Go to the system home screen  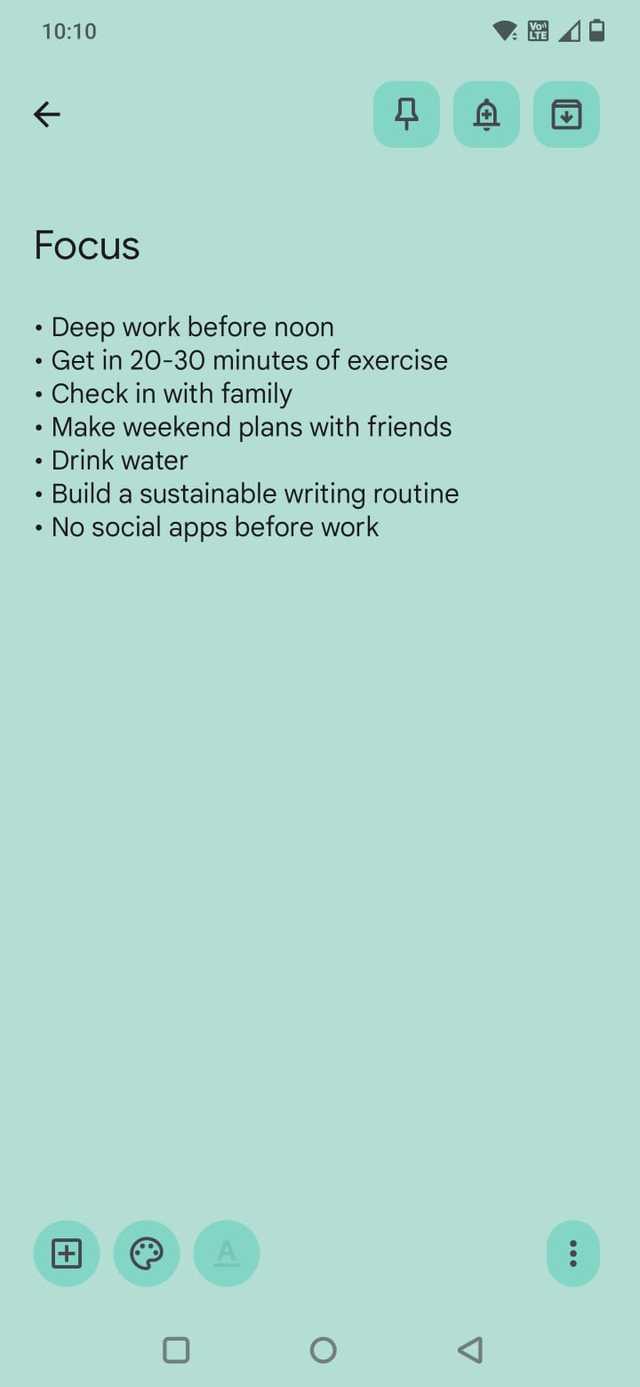click(x=323, y=1350)
